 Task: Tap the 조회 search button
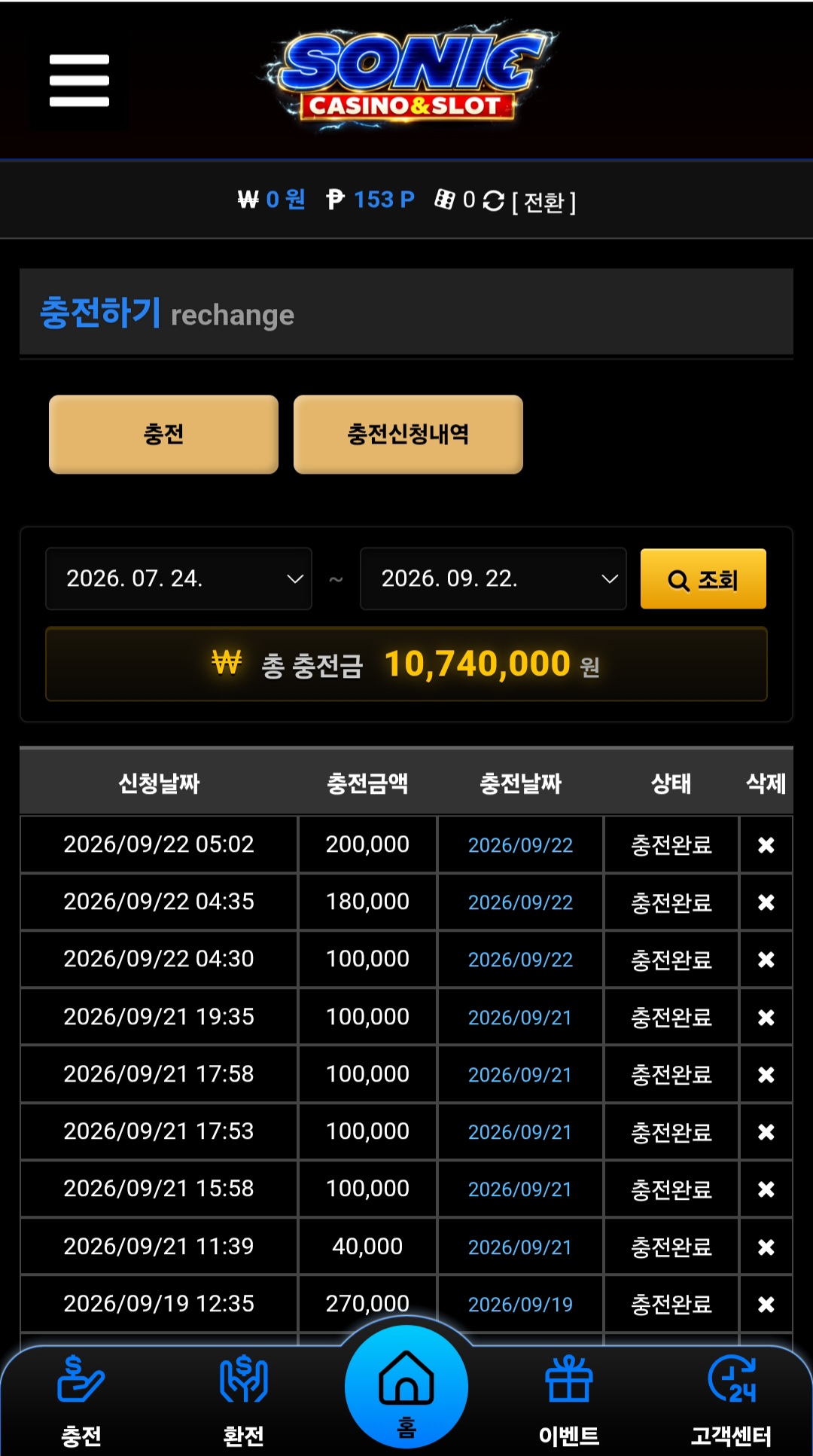pos(703,578)
